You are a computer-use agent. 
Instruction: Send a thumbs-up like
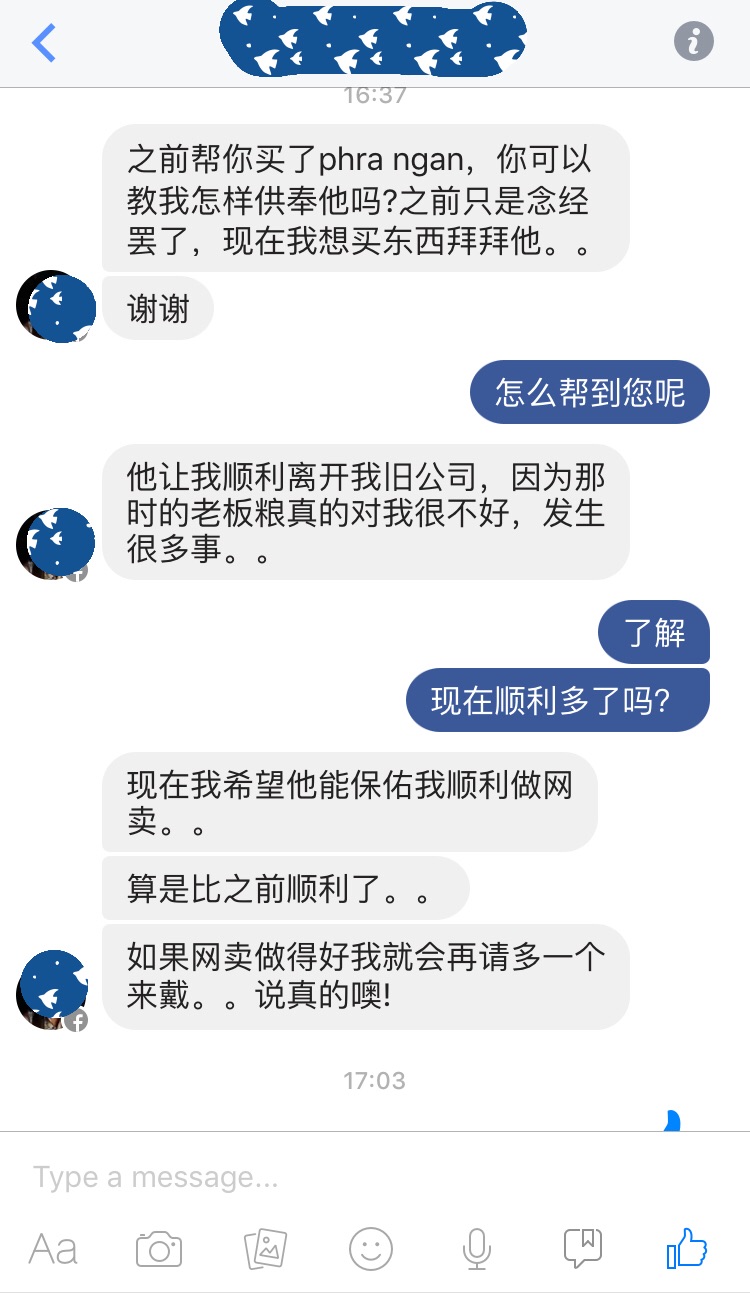[x=687, y=1248]
